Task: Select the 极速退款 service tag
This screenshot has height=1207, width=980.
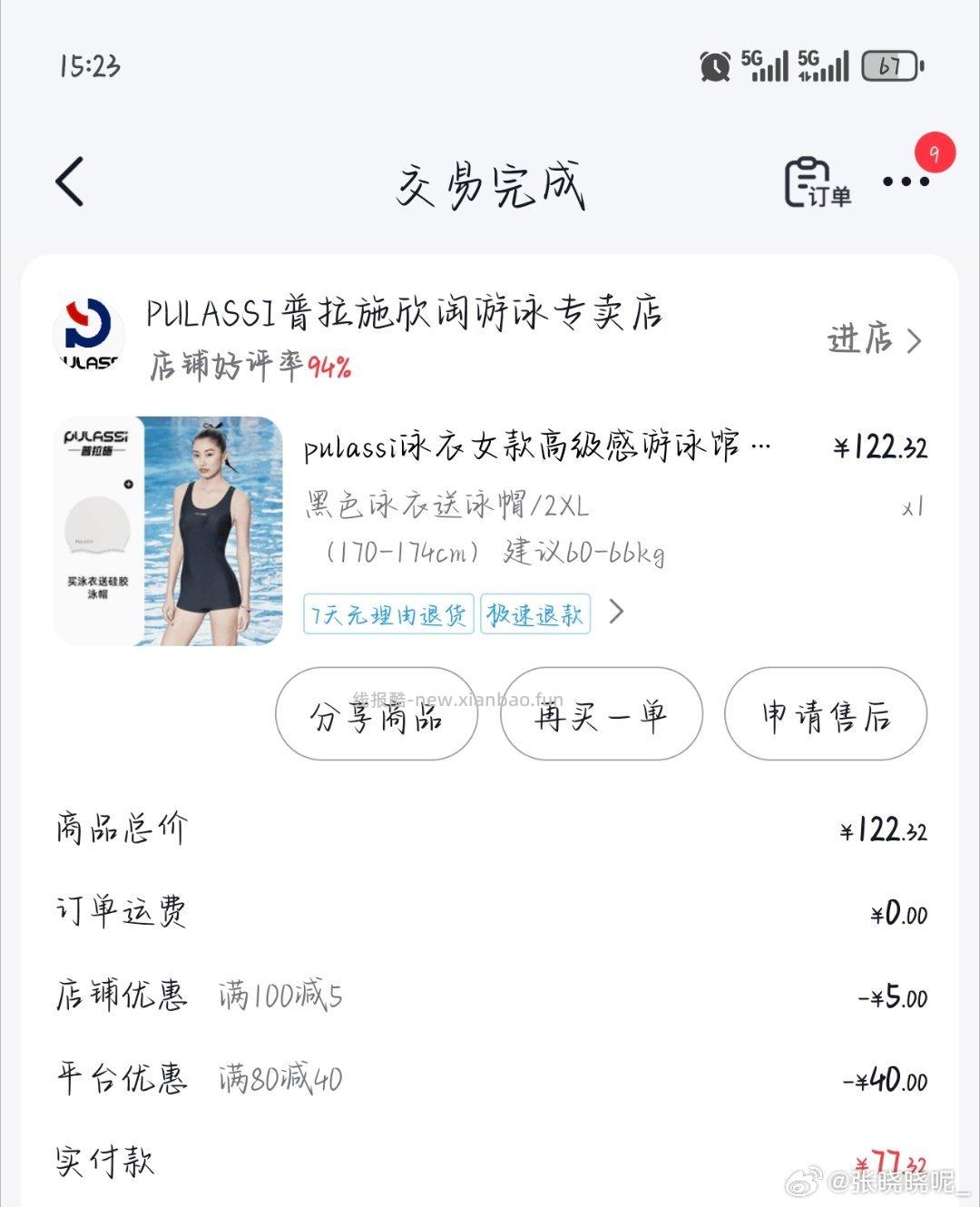Action: pos(535,614)
